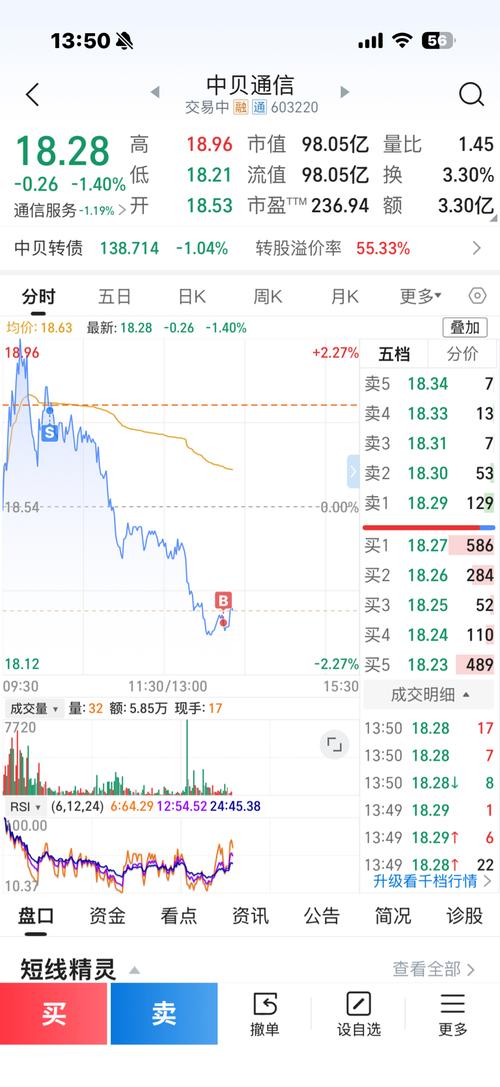Tap the blue 卖 sell button

coord(164,1013)
